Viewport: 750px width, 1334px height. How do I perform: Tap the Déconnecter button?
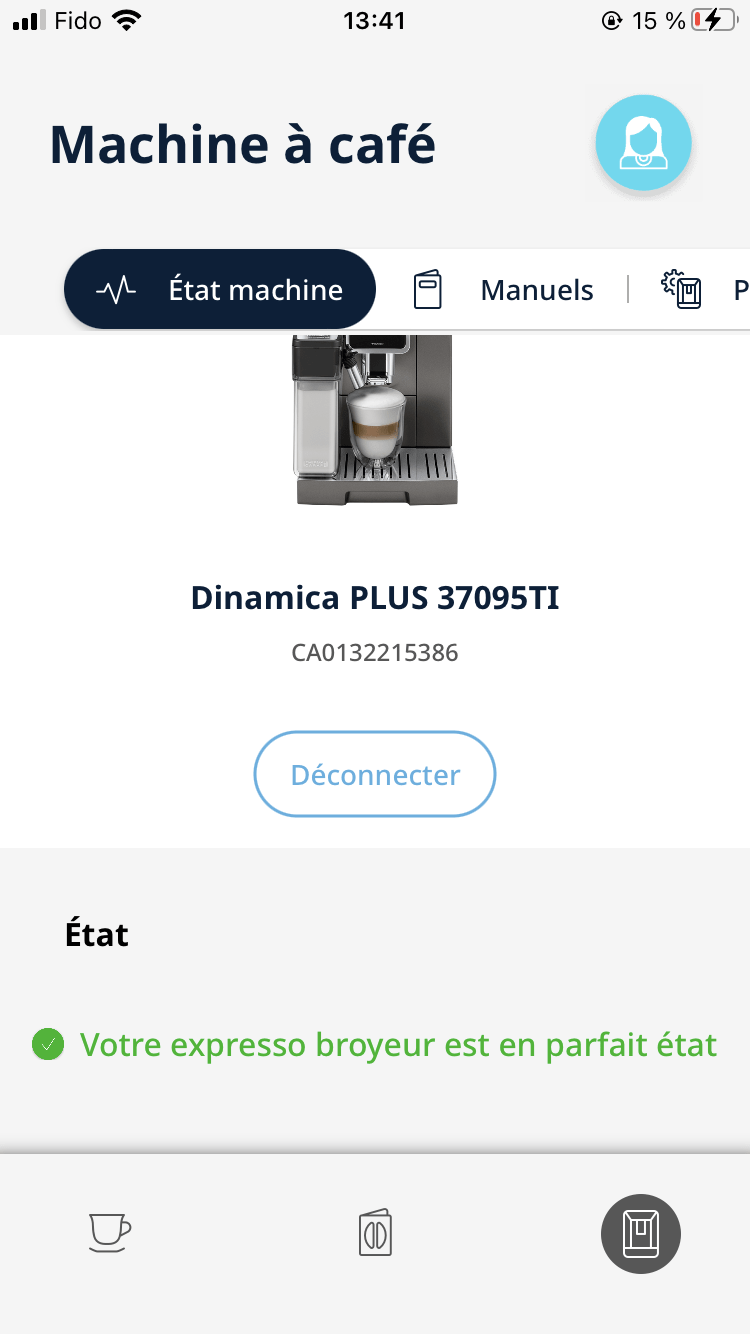tap(375, 775)
